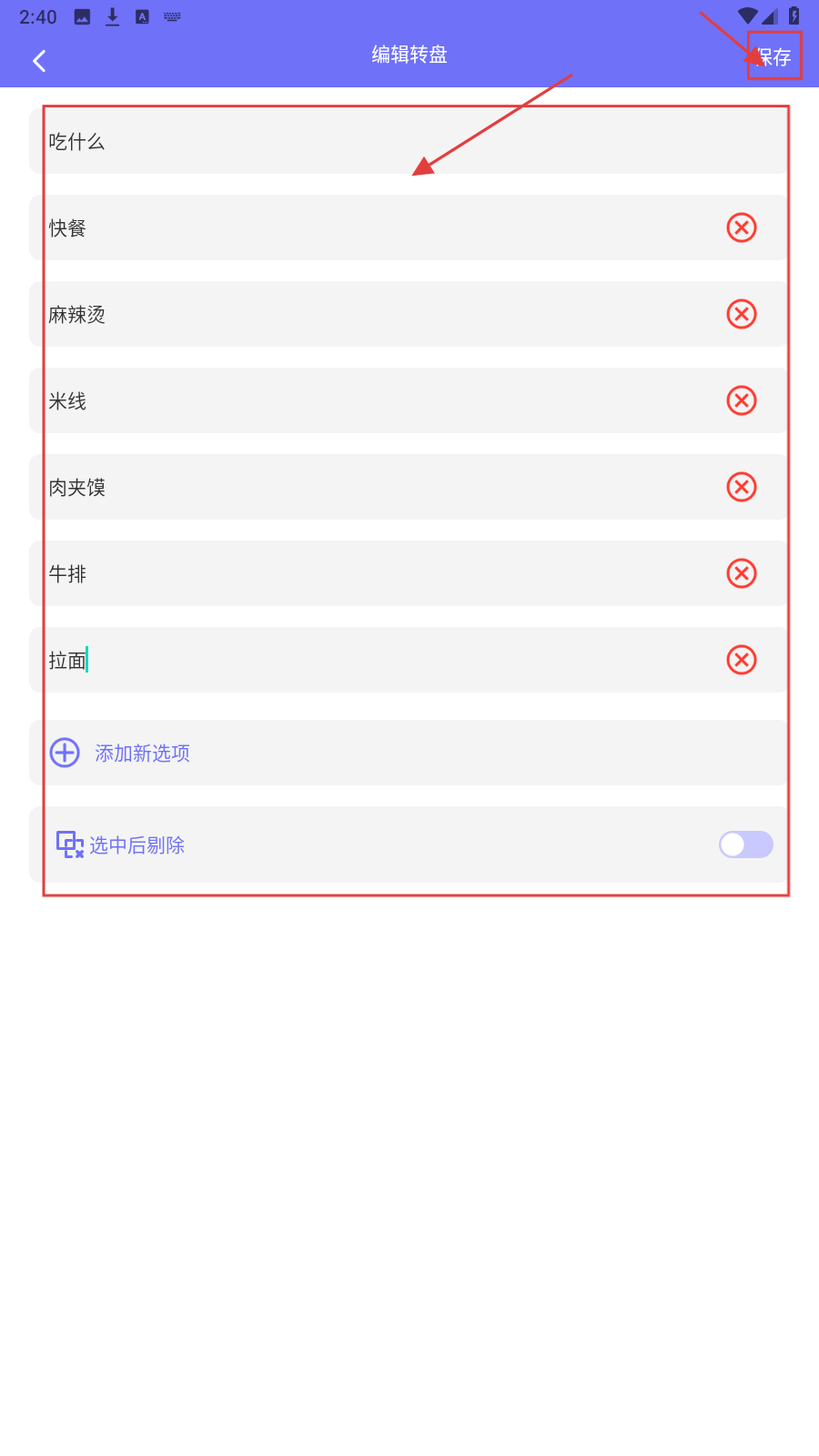
Task: Remove the 肉夹馍 option
Action: pos(742,487)
